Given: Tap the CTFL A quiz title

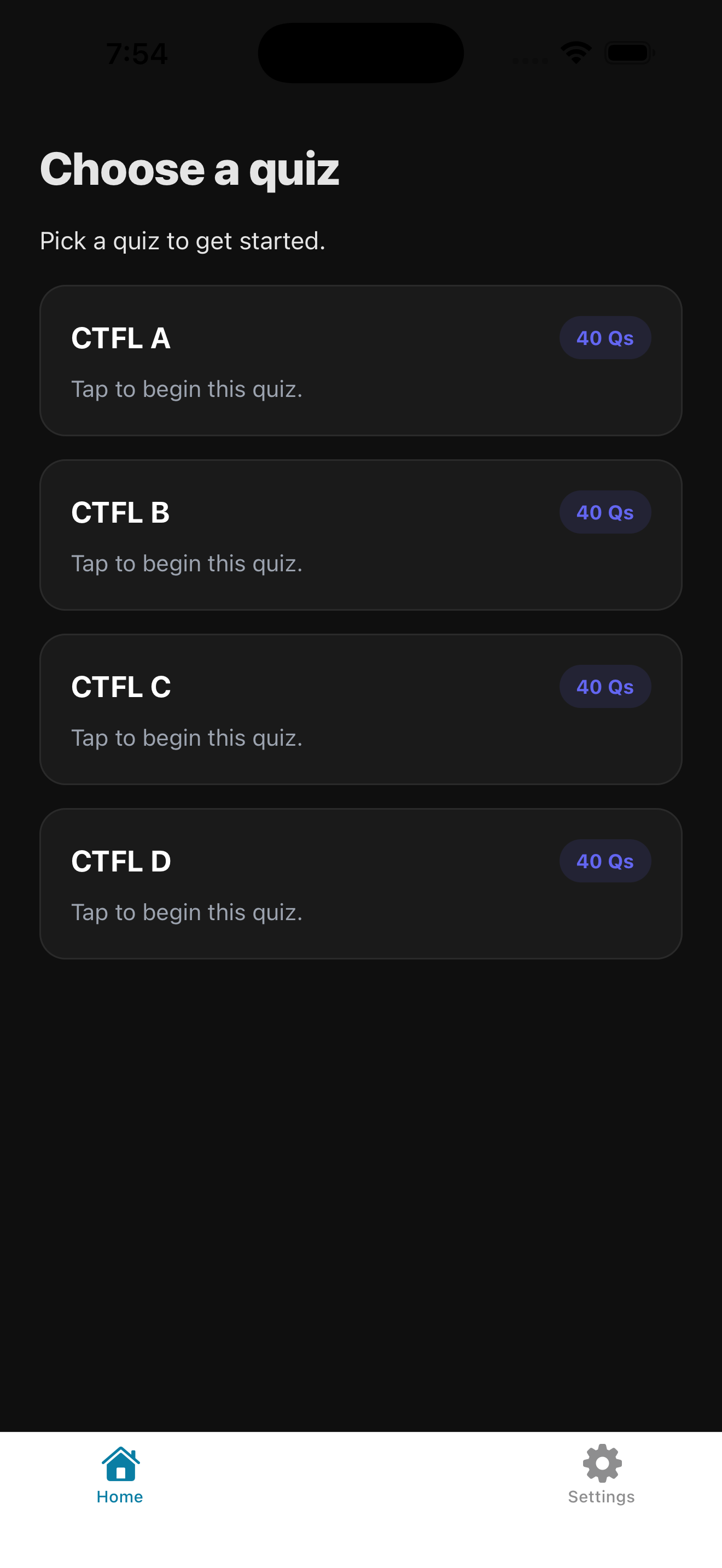Looking at the screenshot, I should pyautogui.click(x=120, y=339).
